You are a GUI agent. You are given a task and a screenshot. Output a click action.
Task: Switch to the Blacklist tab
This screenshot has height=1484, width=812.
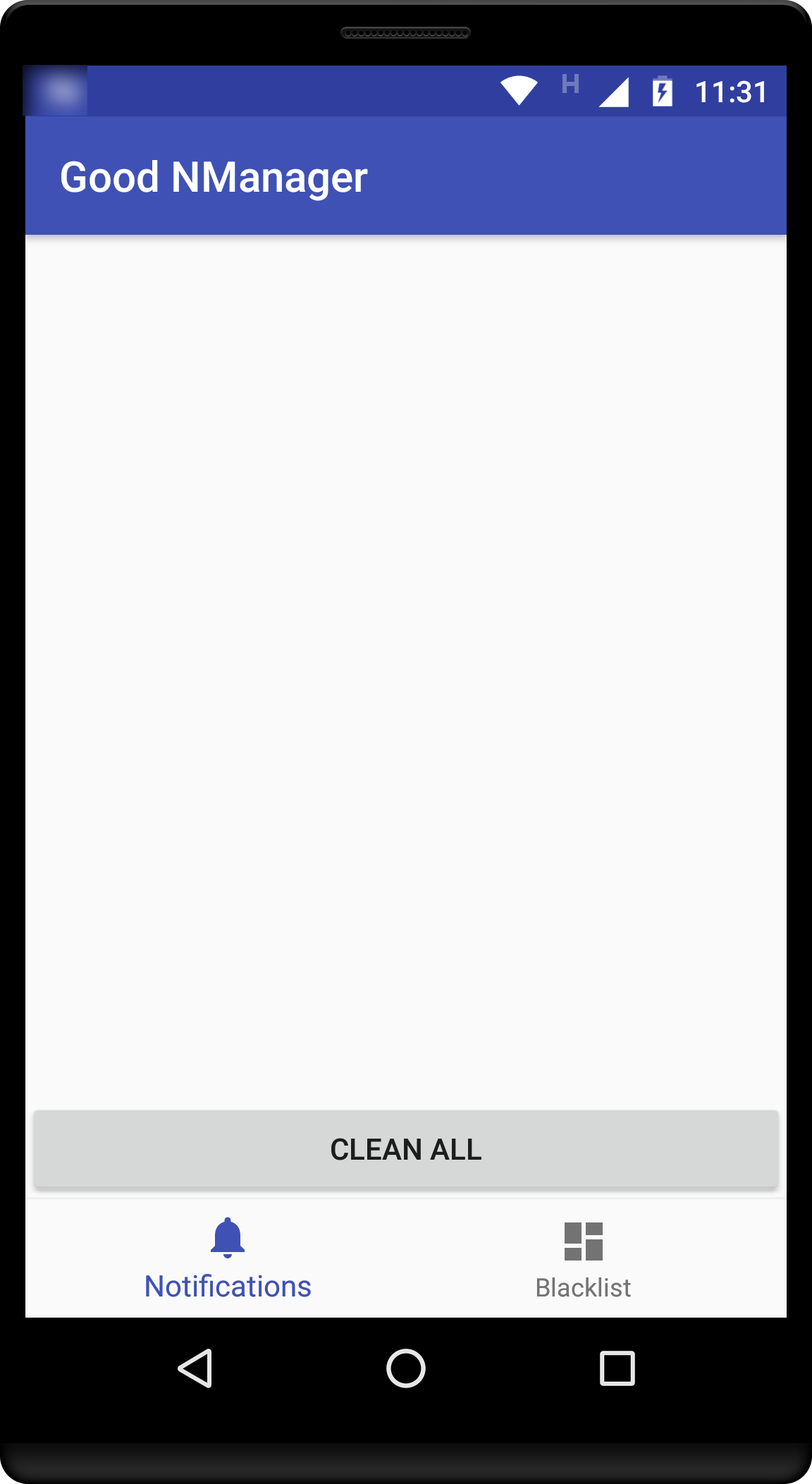pyautogui.click(x=583, y=1258)
